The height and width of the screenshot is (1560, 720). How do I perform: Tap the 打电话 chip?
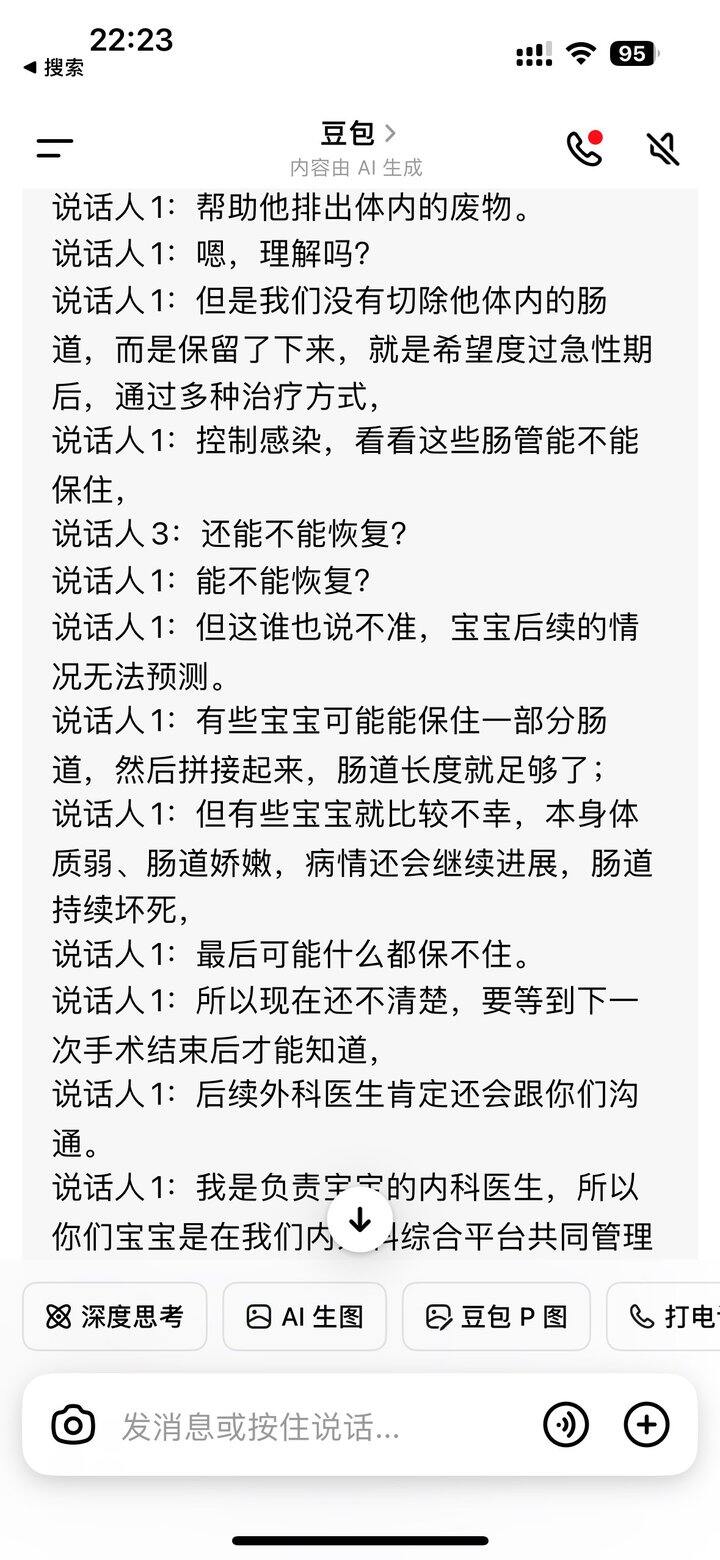point(664,1317)
